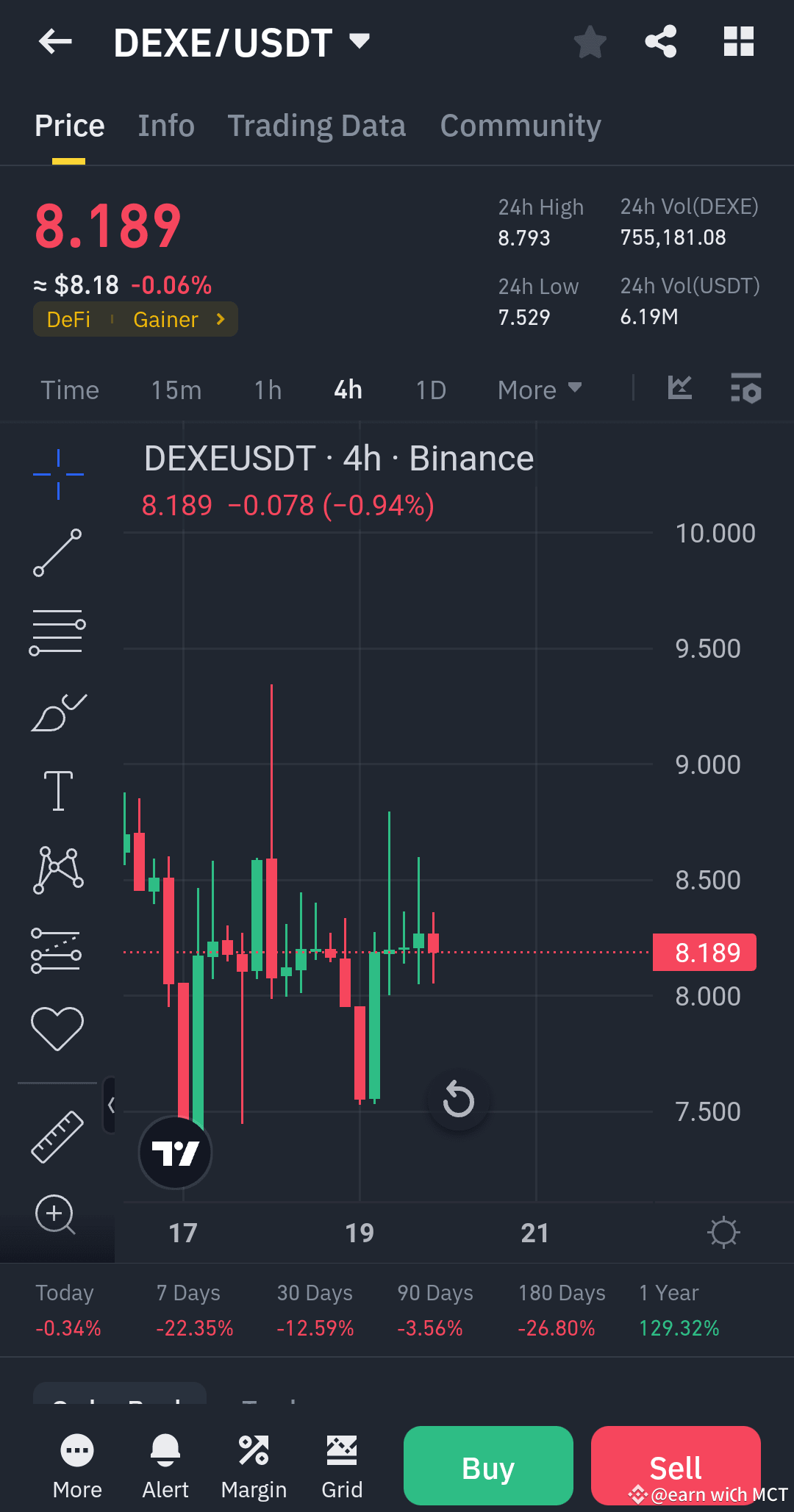Viewport: 794px width, 1512px height.
Task: Open the DEXE/USDT pair selector dropdown
Action: click(359, 42)
